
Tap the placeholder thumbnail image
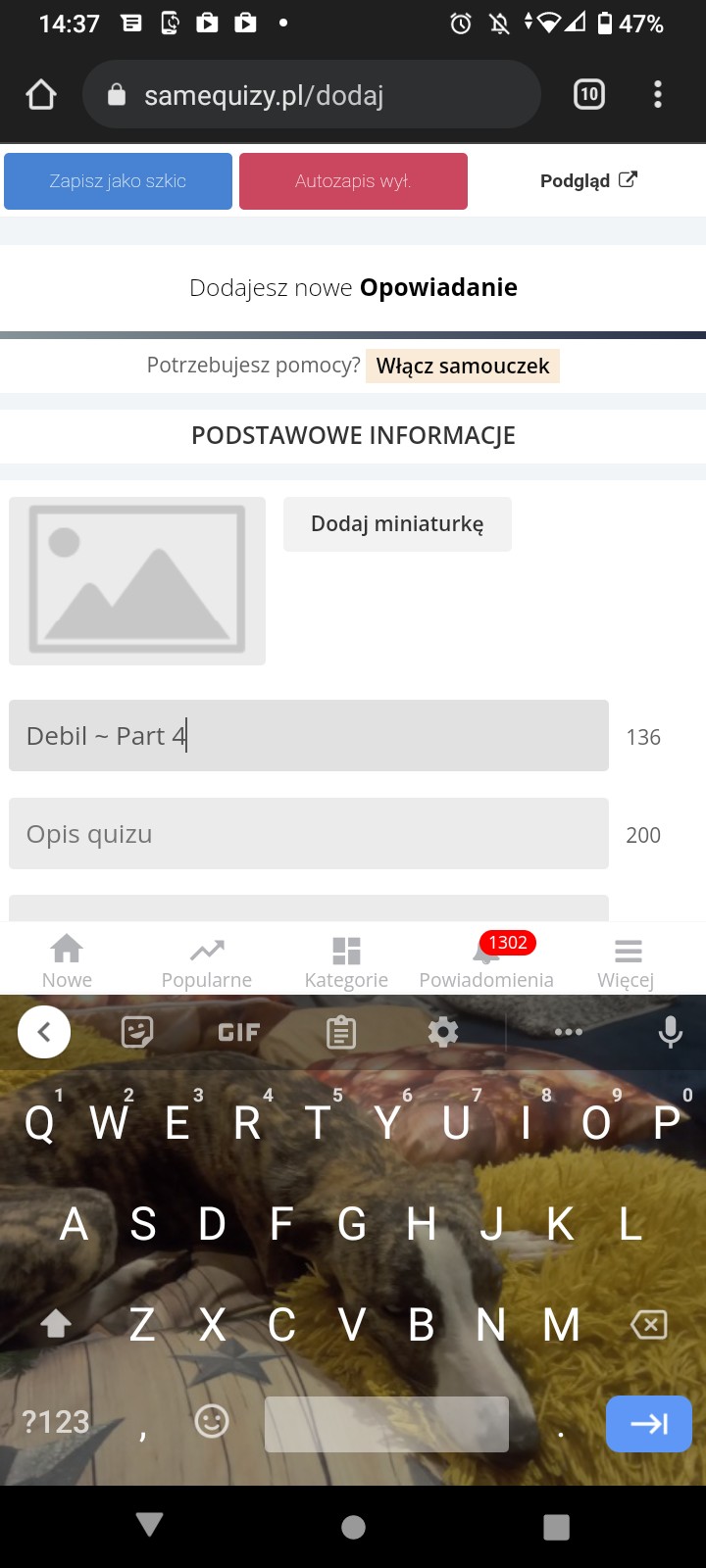pos(137,580)
